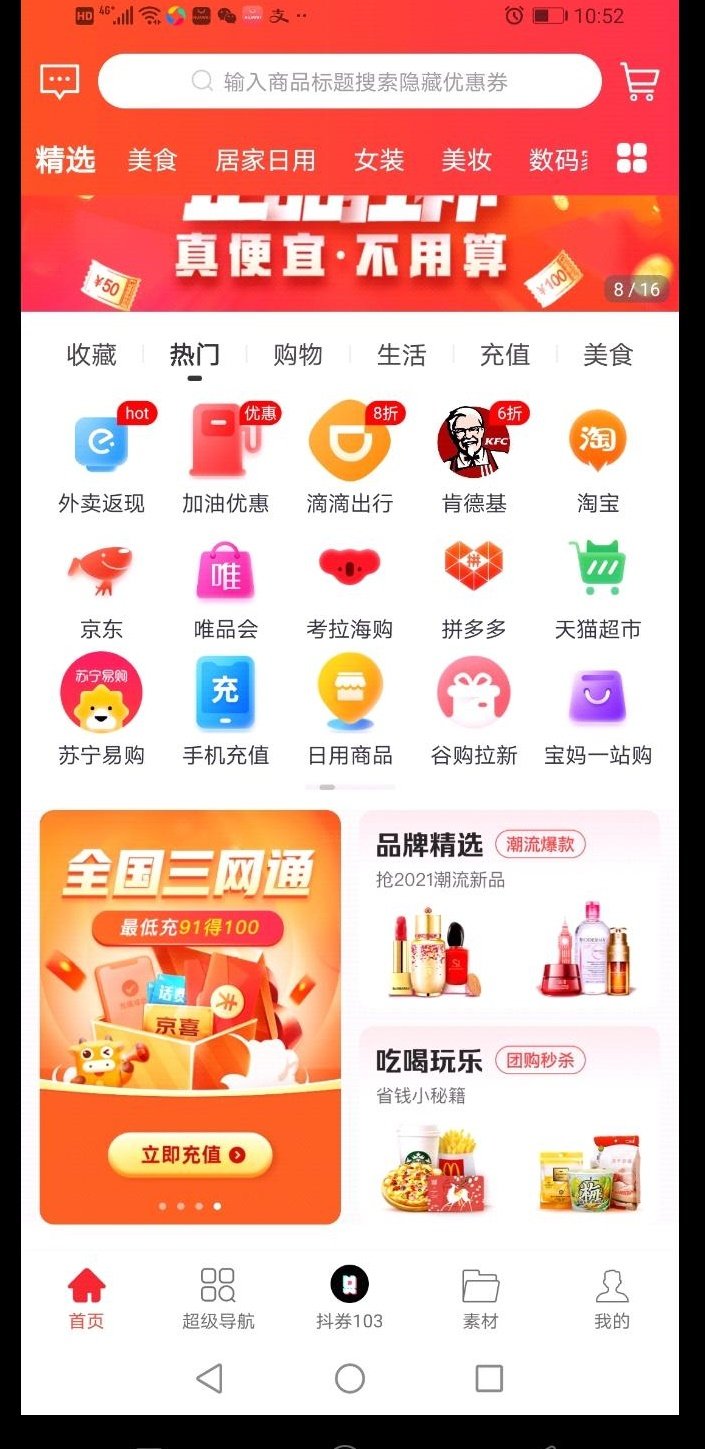Tap the coupon search box
The height and width of the screenshot is (1449, 705).
[350, 81]
